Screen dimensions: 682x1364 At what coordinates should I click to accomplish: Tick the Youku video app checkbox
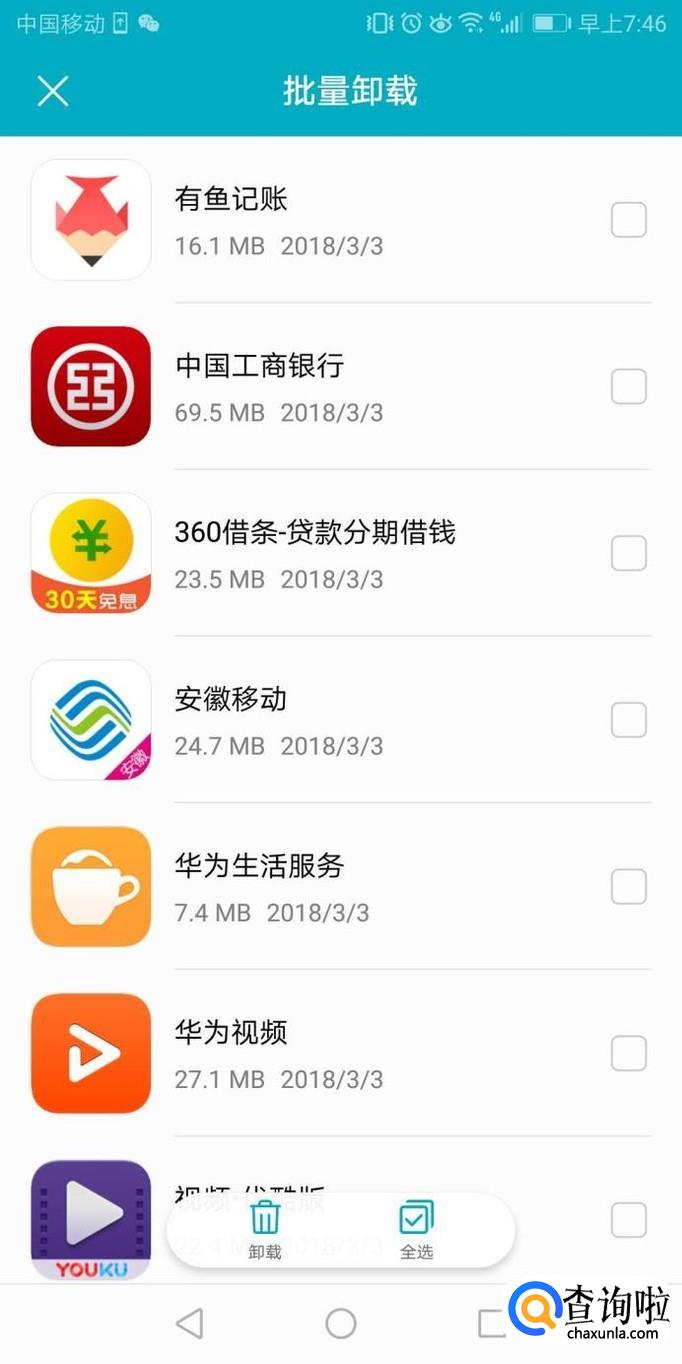629,1220
